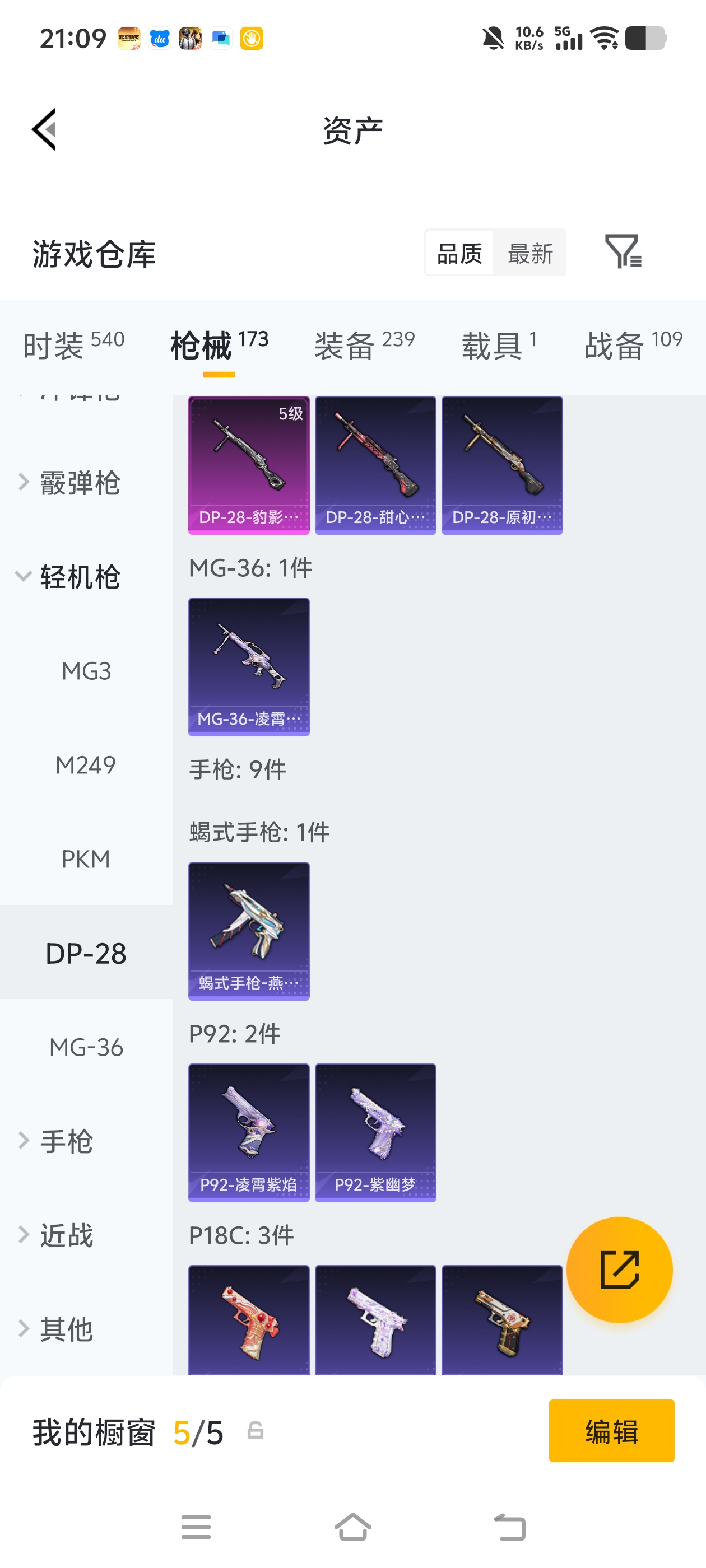Expand the 手枪 section in the sidebar
This screenshot has height=1568, width=706.
tap(67, 1141)
